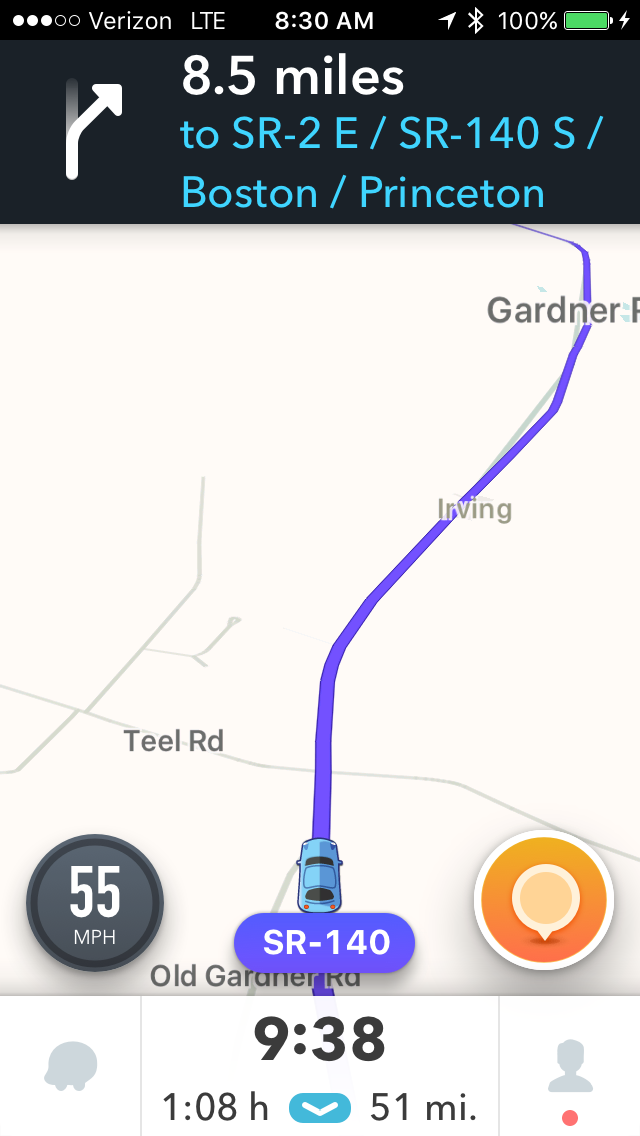
Task: Expand the ETA panel showing 9:38
Action: pos(320,1066)
